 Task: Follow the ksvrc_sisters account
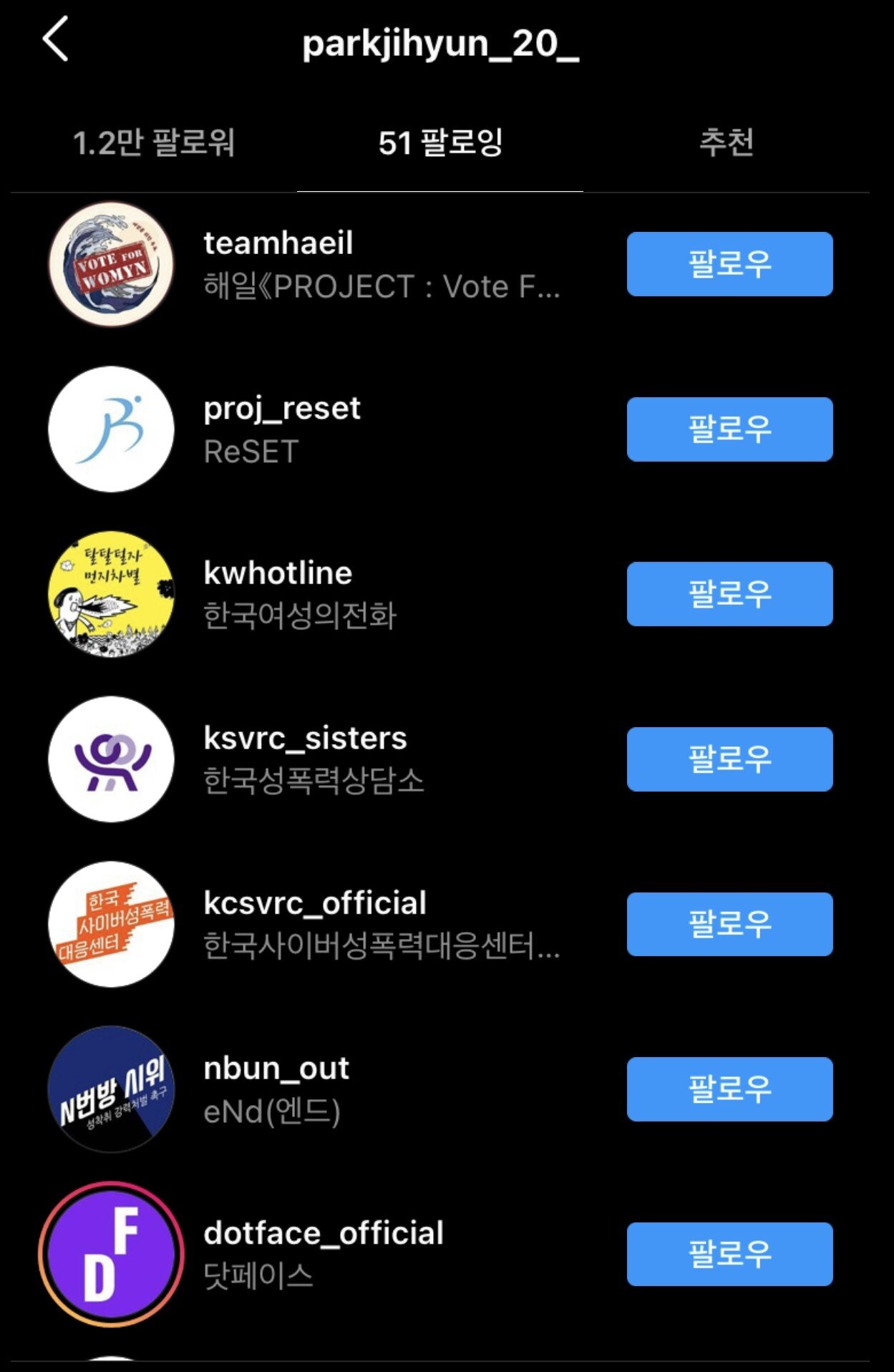(729, 759)
